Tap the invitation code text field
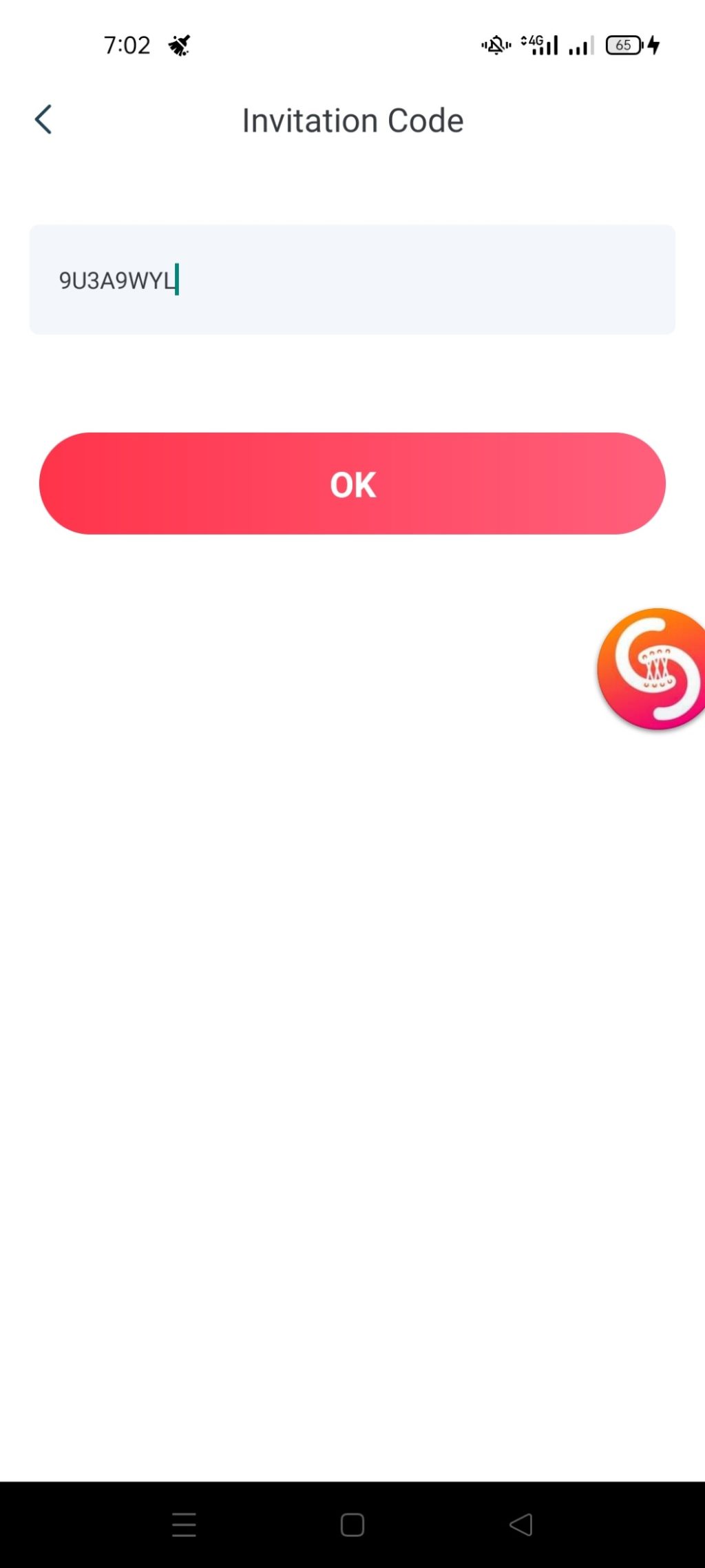Viewport: 705px width, 1568px height. [352, 280]
